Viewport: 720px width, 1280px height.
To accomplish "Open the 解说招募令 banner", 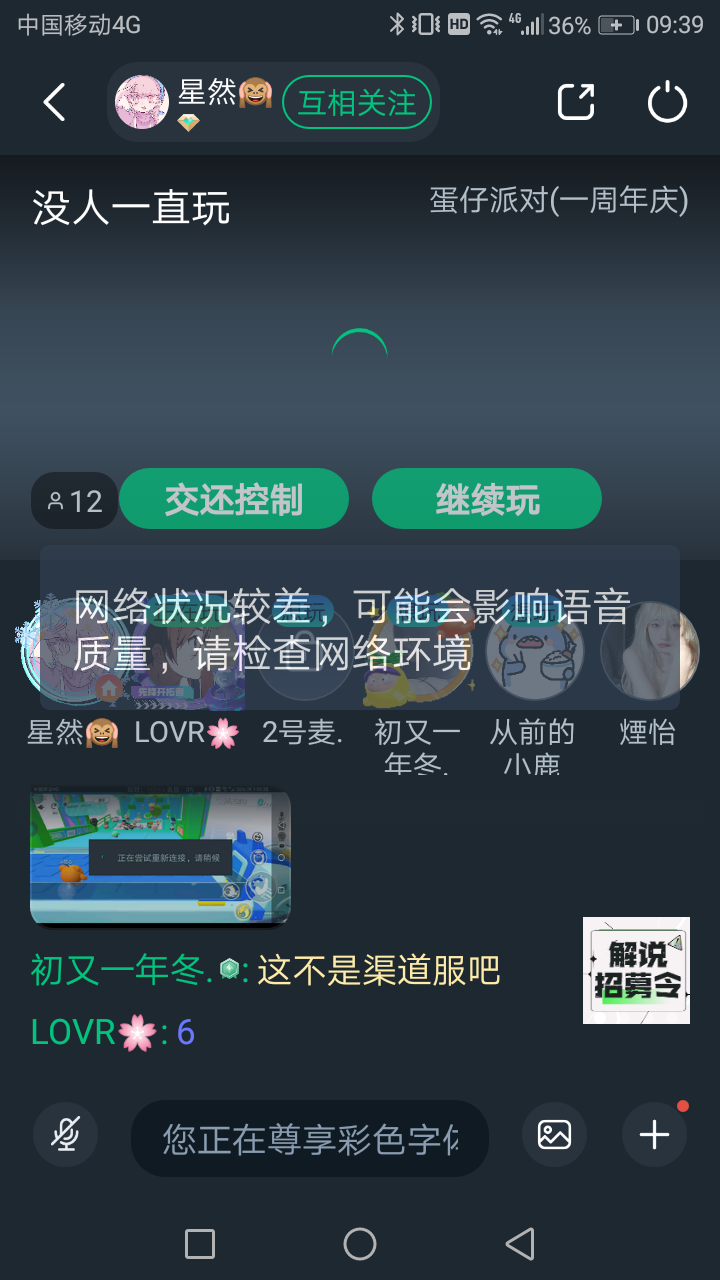I will click(x=636, y=970).
